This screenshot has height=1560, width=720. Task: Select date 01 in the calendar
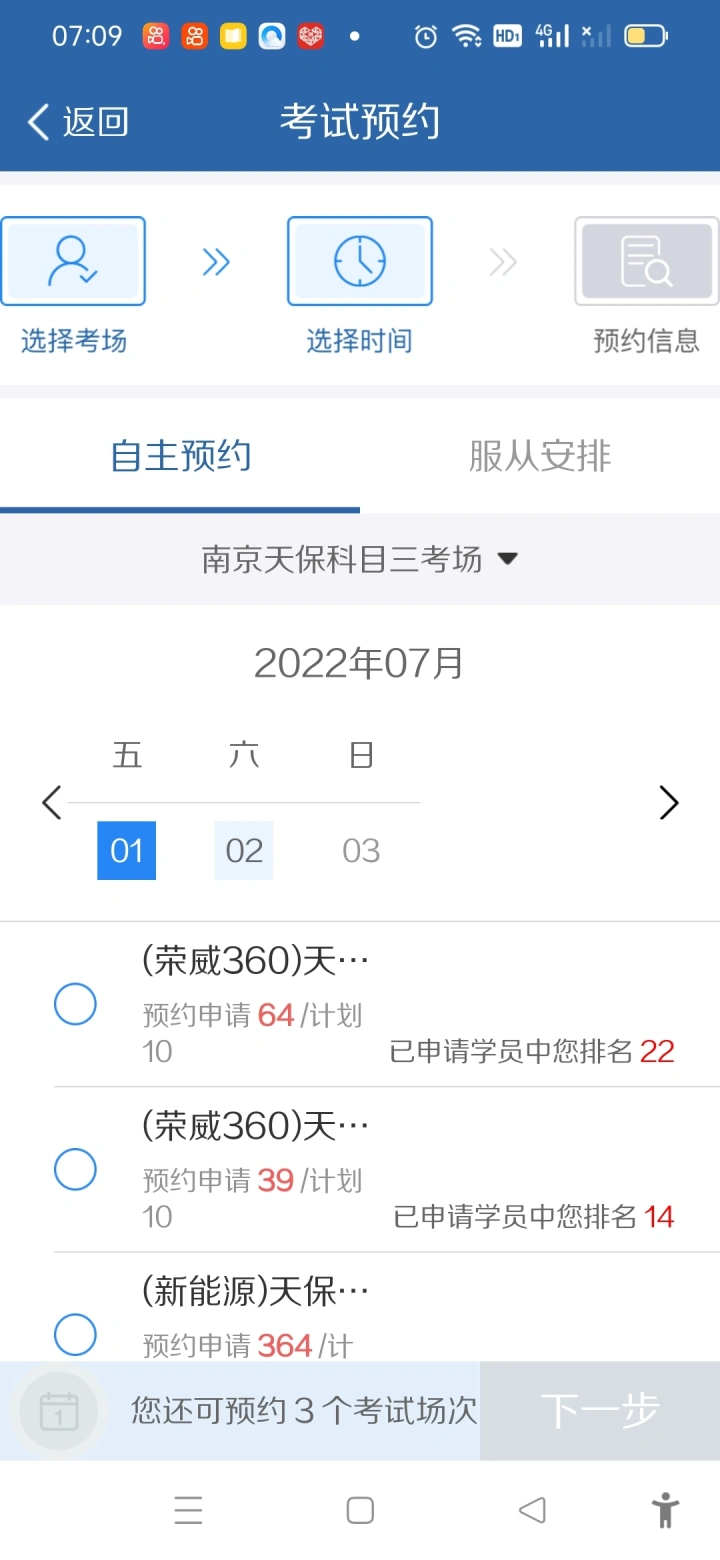coord(126,851)
